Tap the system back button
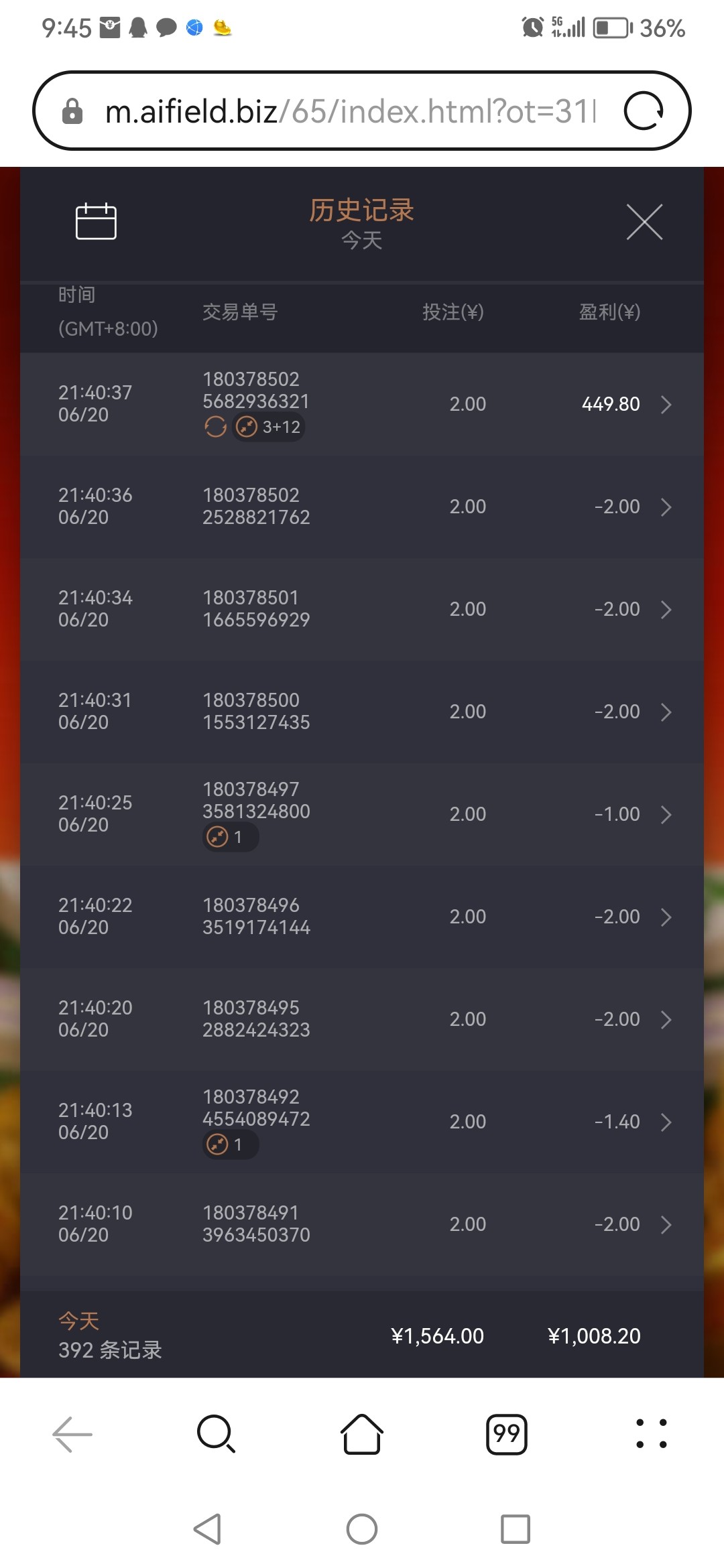Viewport: 724px width, 1568px height. 208,1529
